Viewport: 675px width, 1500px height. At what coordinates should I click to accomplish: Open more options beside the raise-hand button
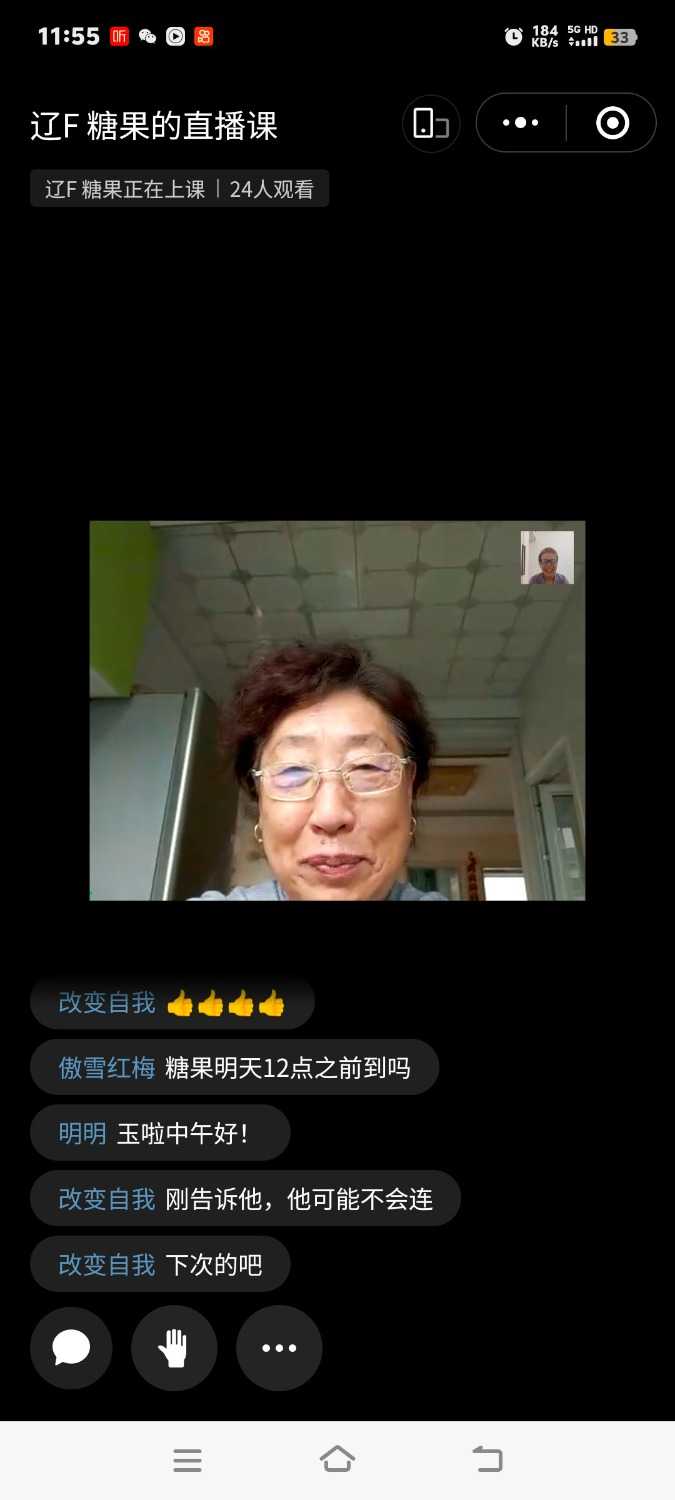(279, 1348)
